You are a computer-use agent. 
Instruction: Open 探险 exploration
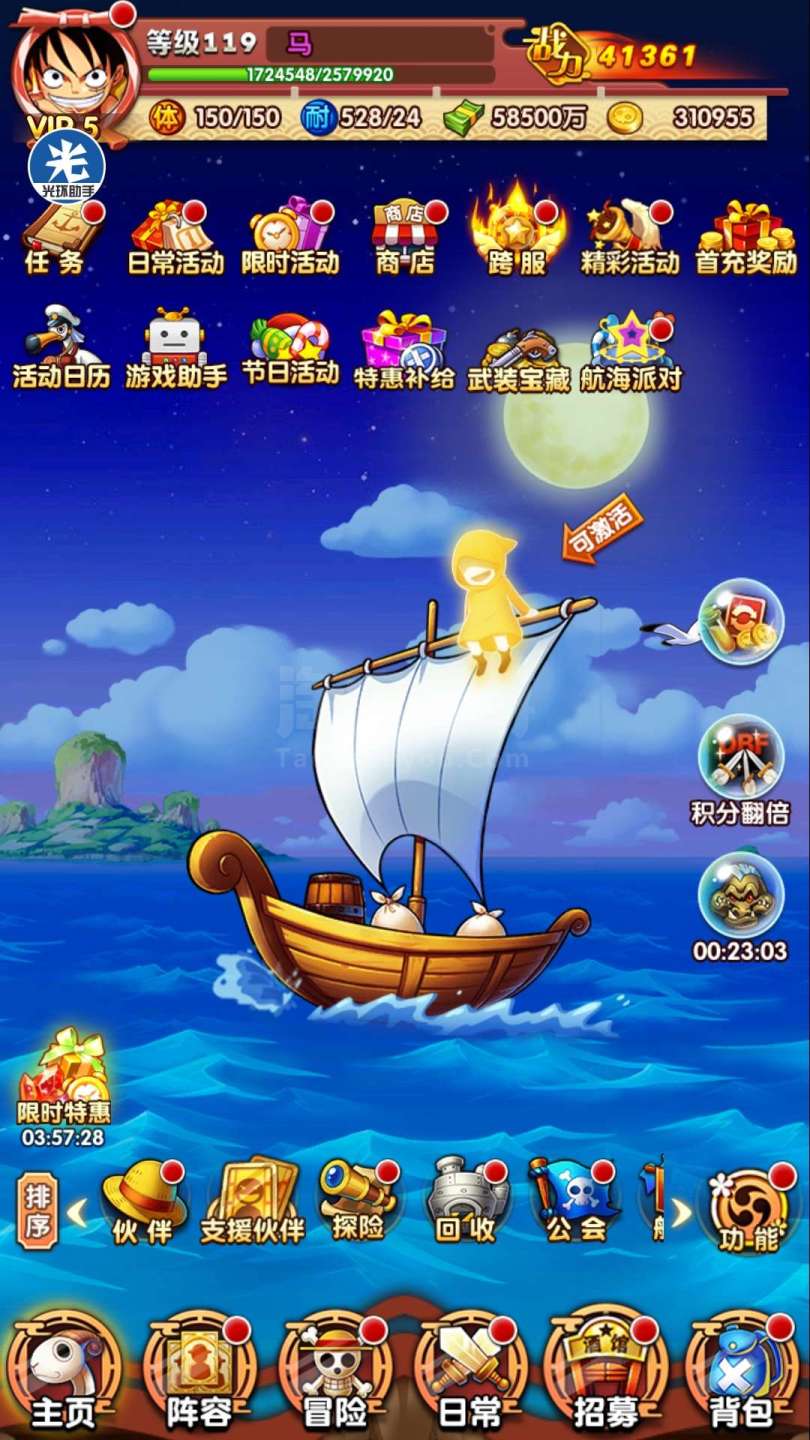tap(358, 1200)
